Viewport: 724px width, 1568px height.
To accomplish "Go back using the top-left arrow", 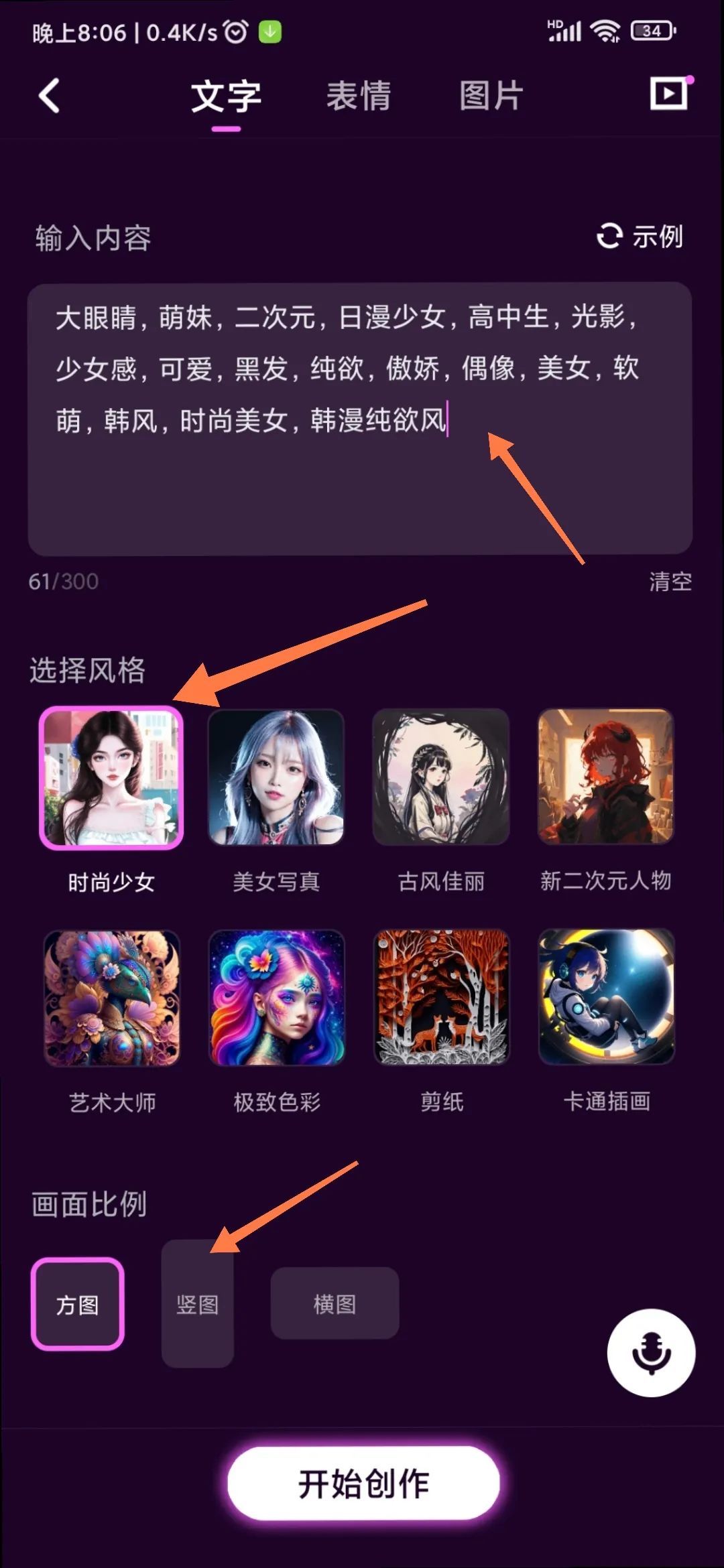I will (x=49, y=95).
